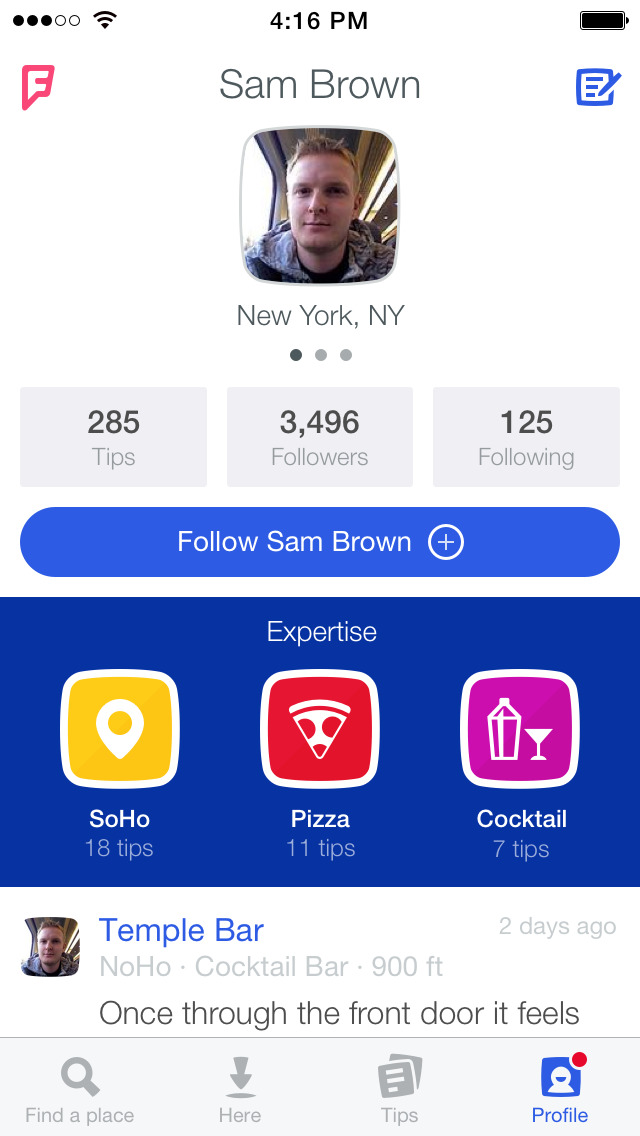Show the 125 Following list
Image resolution: width=640 pixels, height=1136 pixels.
(526, 437)
